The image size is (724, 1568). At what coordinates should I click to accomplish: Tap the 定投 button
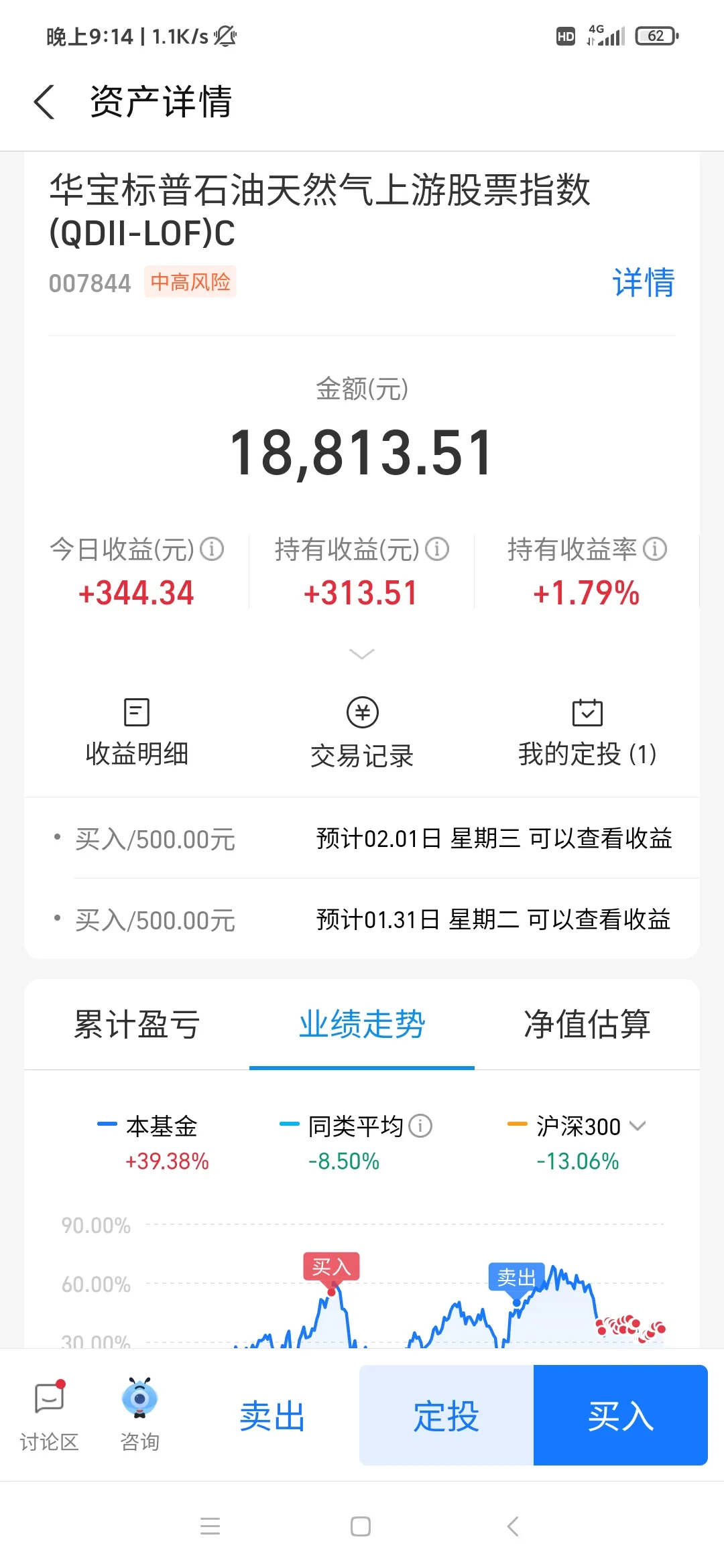point(446,1415)
